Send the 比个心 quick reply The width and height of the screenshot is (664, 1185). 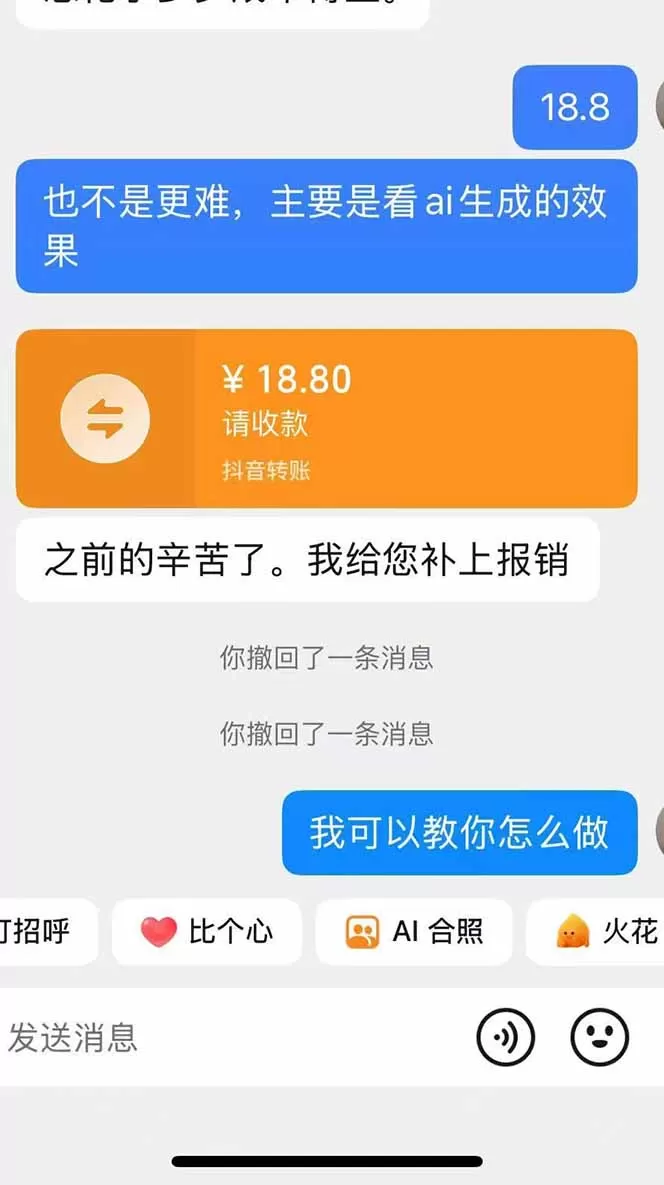[x=207, y=932]
